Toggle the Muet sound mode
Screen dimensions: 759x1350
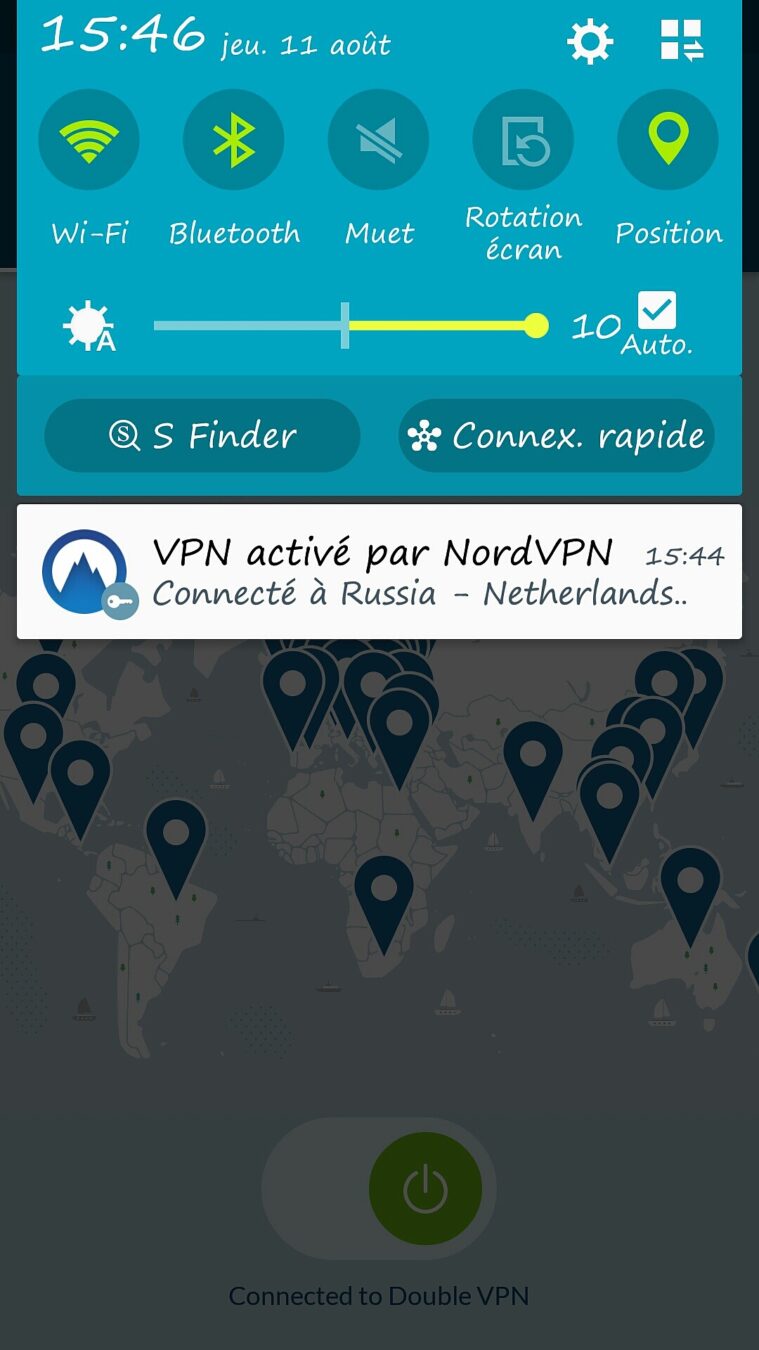(x=378, y=140)
